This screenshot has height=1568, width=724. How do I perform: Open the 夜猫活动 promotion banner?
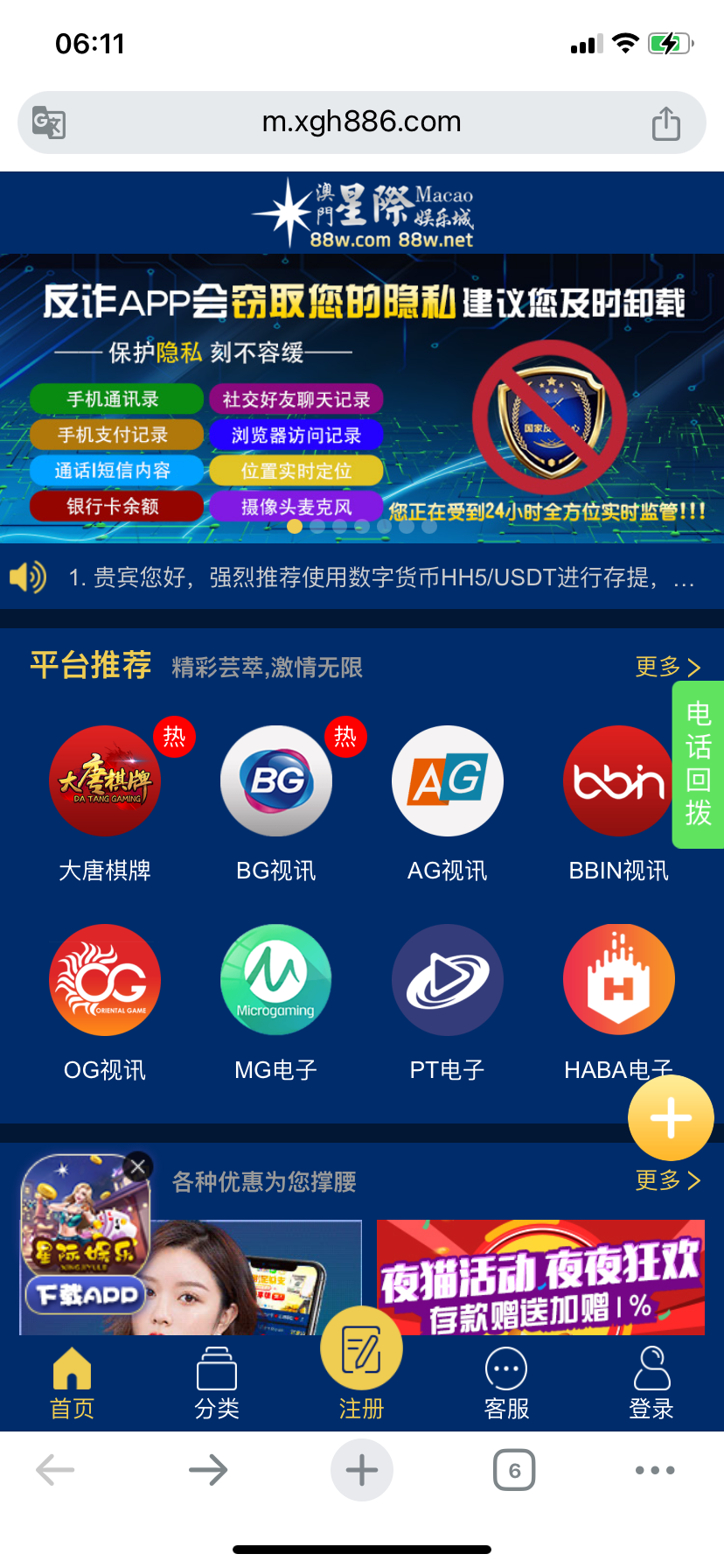point(540,1277)
